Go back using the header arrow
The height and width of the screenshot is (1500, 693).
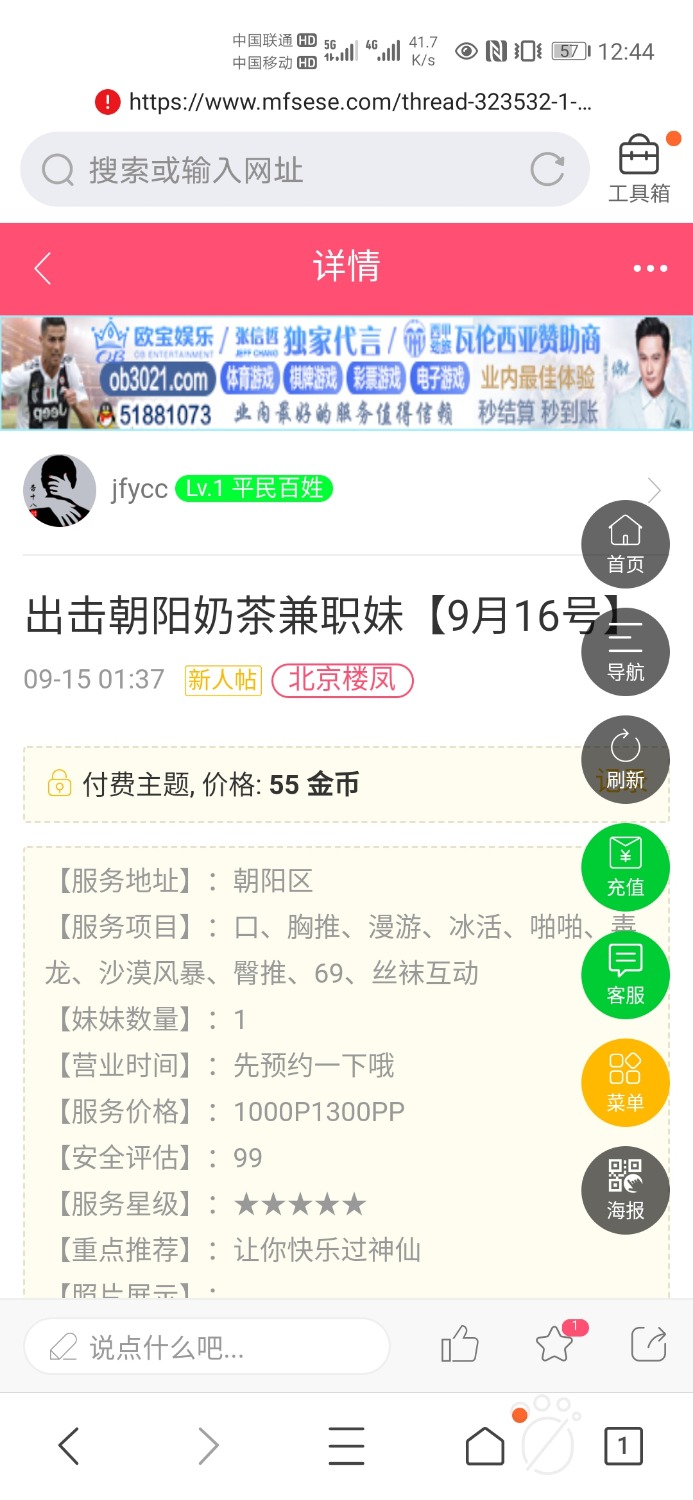pos(42,268)
